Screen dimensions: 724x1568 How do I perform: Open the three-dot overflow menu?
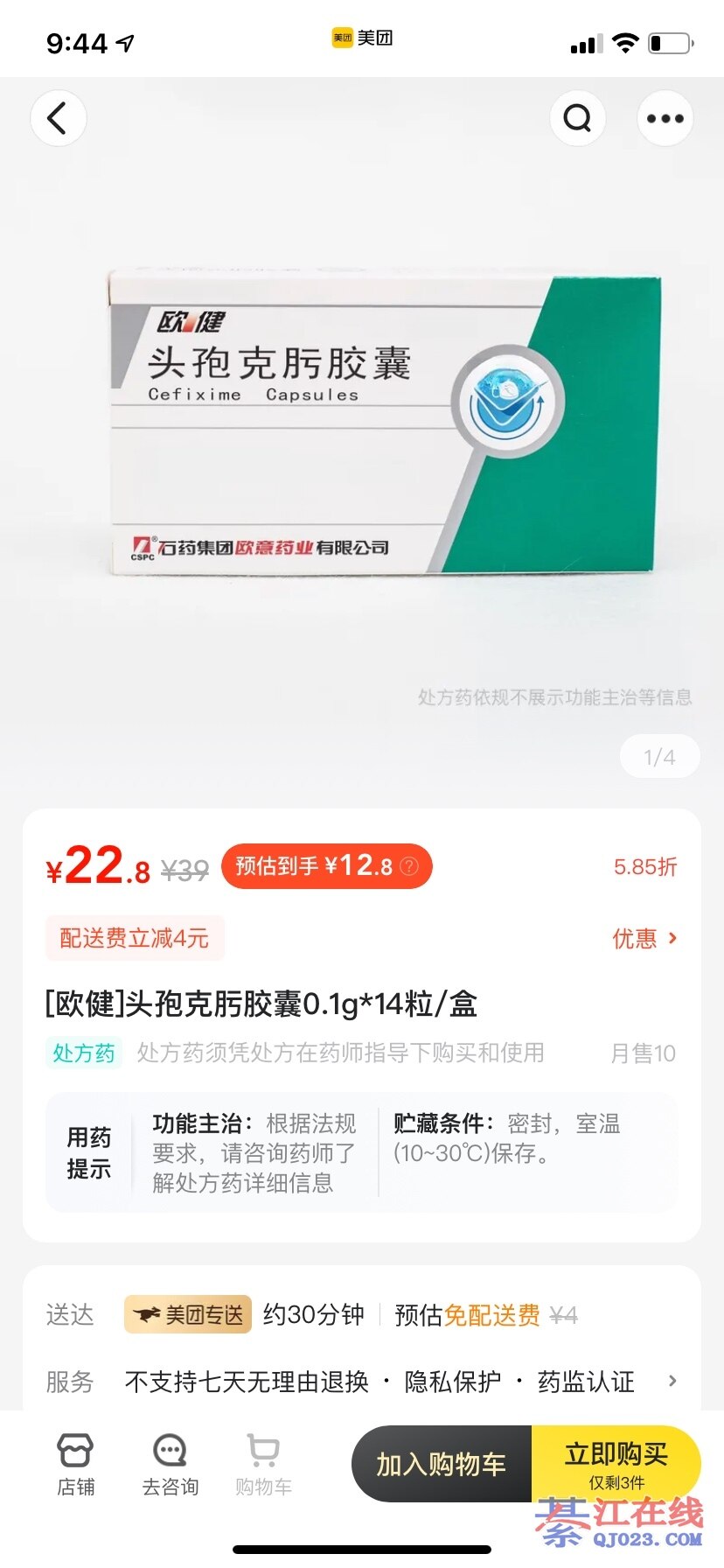665,118
